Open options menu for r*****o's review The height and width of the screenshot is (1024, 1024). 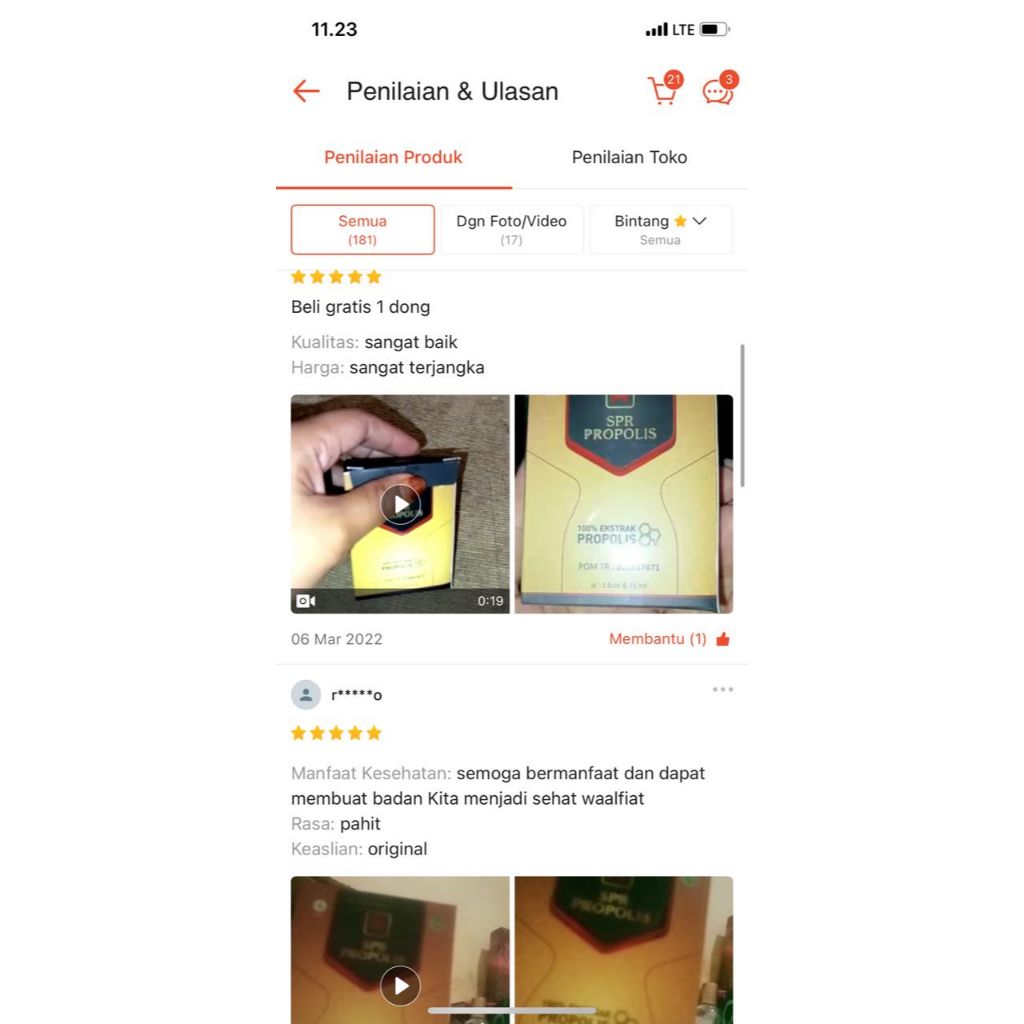[722, 690]
